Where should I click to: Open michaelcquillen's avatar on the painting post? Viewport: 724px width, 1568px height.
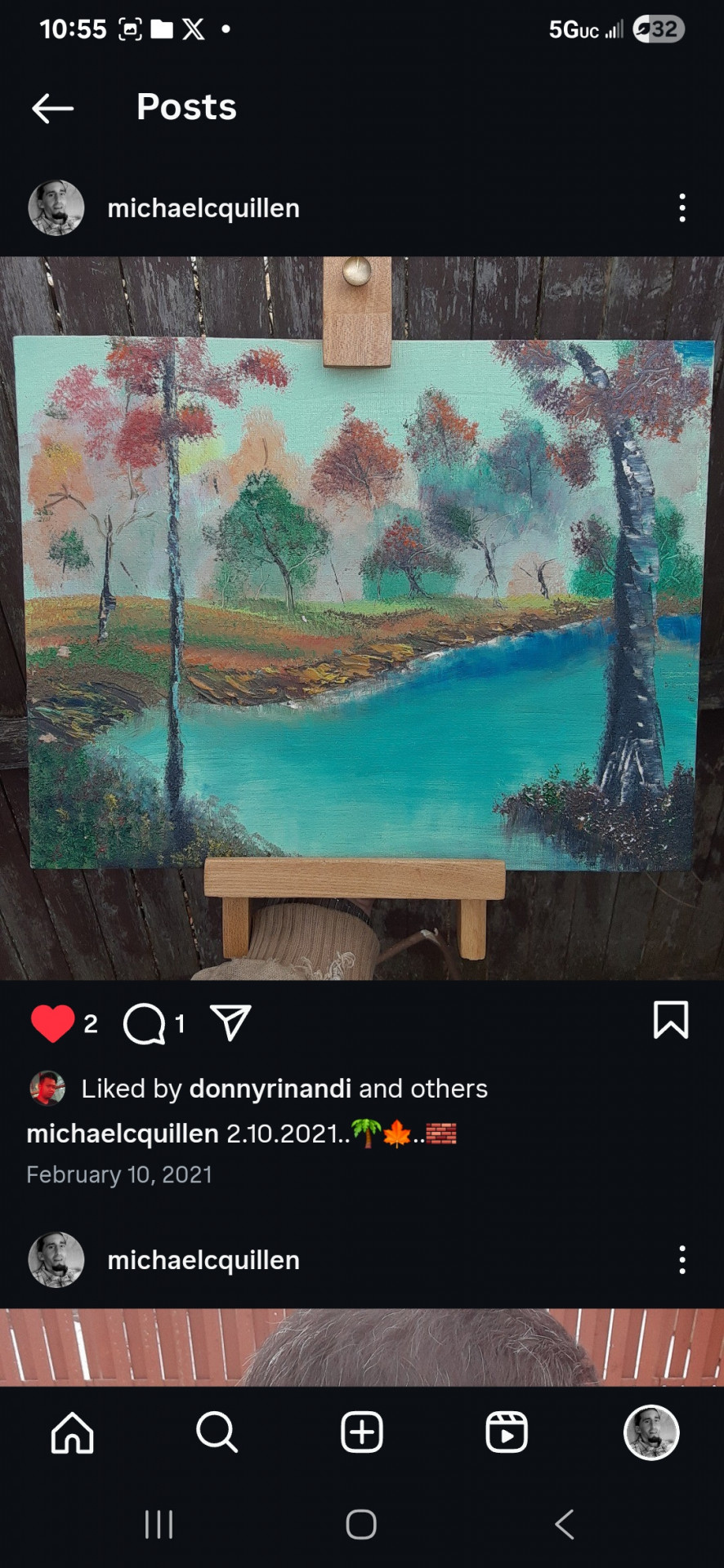point(56,208)
